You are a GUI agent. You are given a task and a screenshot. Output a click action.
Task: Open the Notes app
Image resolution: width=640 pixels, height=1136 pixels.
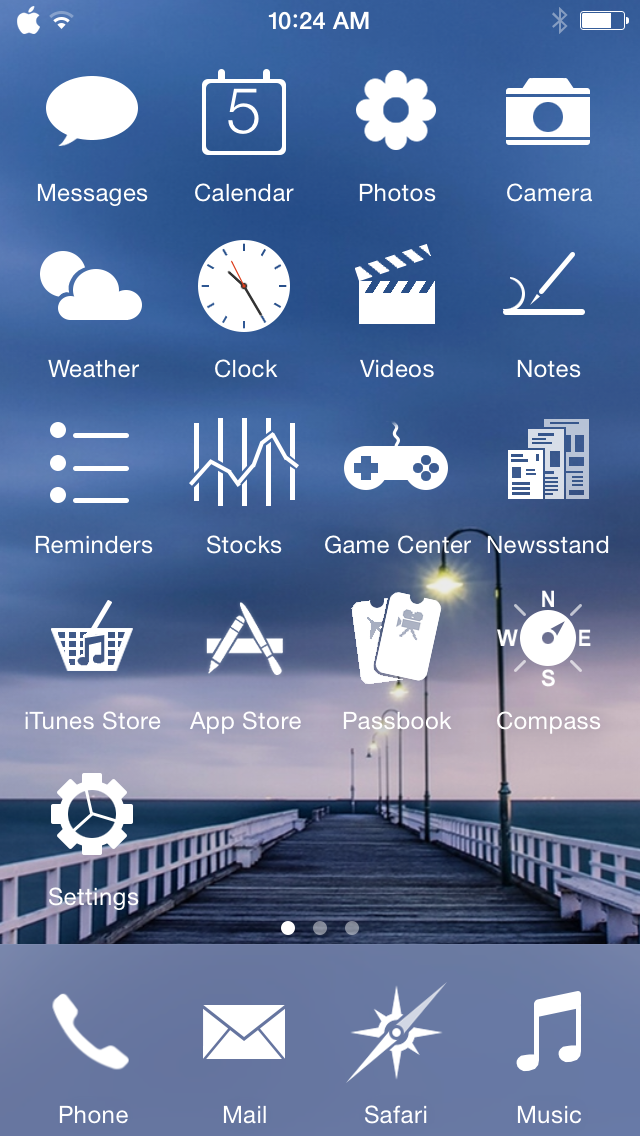pos(548,287)
